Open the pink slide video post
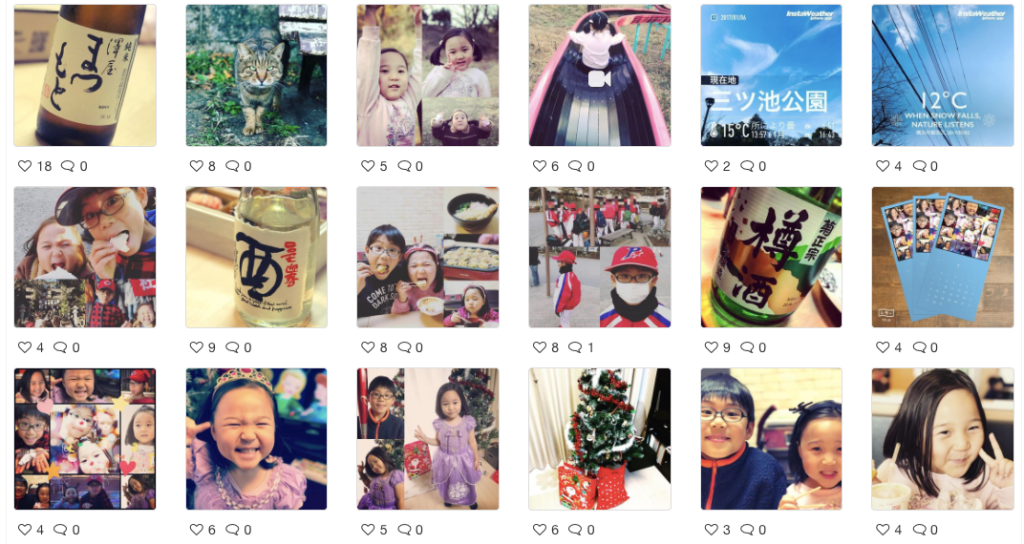Screen dimensions: 1024x544 (599, 75)
